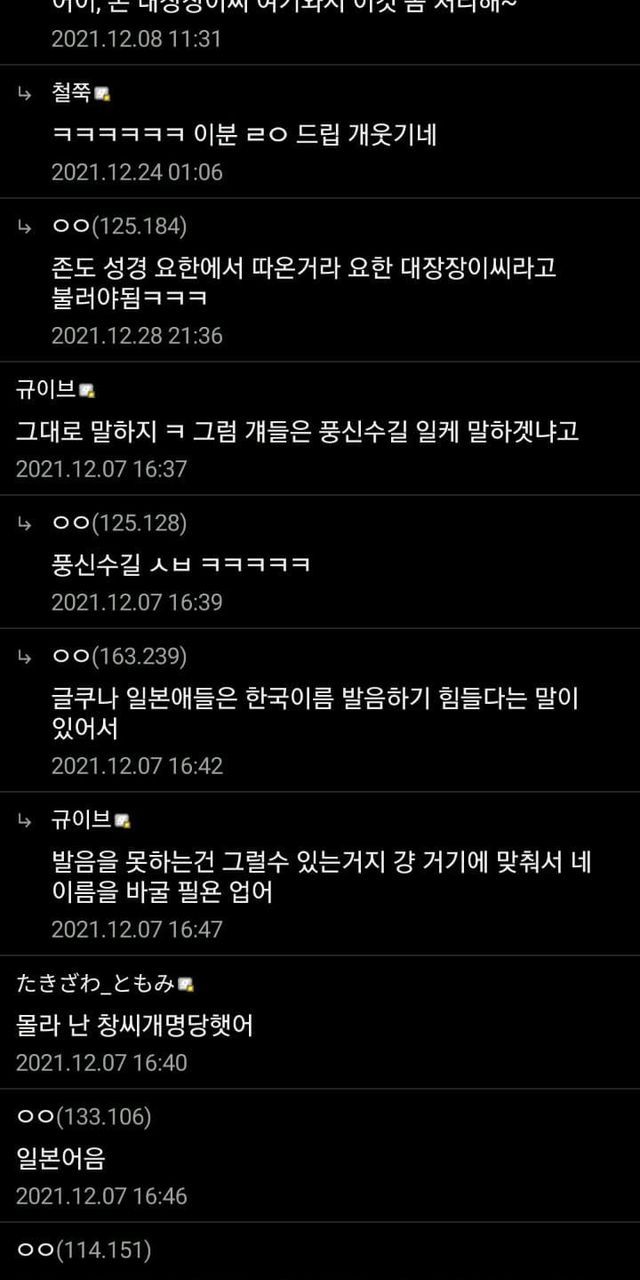The width and height of the screenshot is (640, 1280).
Task: Select the 몰라 난 창씨개명당햇어 comment
Action: coord(135,1025)
